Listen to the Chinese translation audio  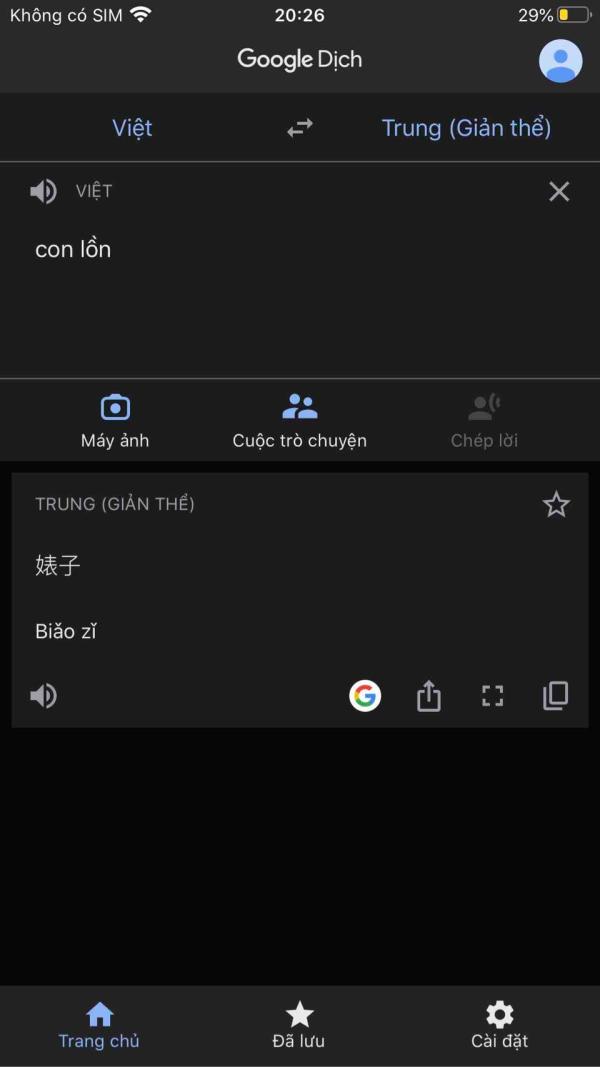(43, 696)
